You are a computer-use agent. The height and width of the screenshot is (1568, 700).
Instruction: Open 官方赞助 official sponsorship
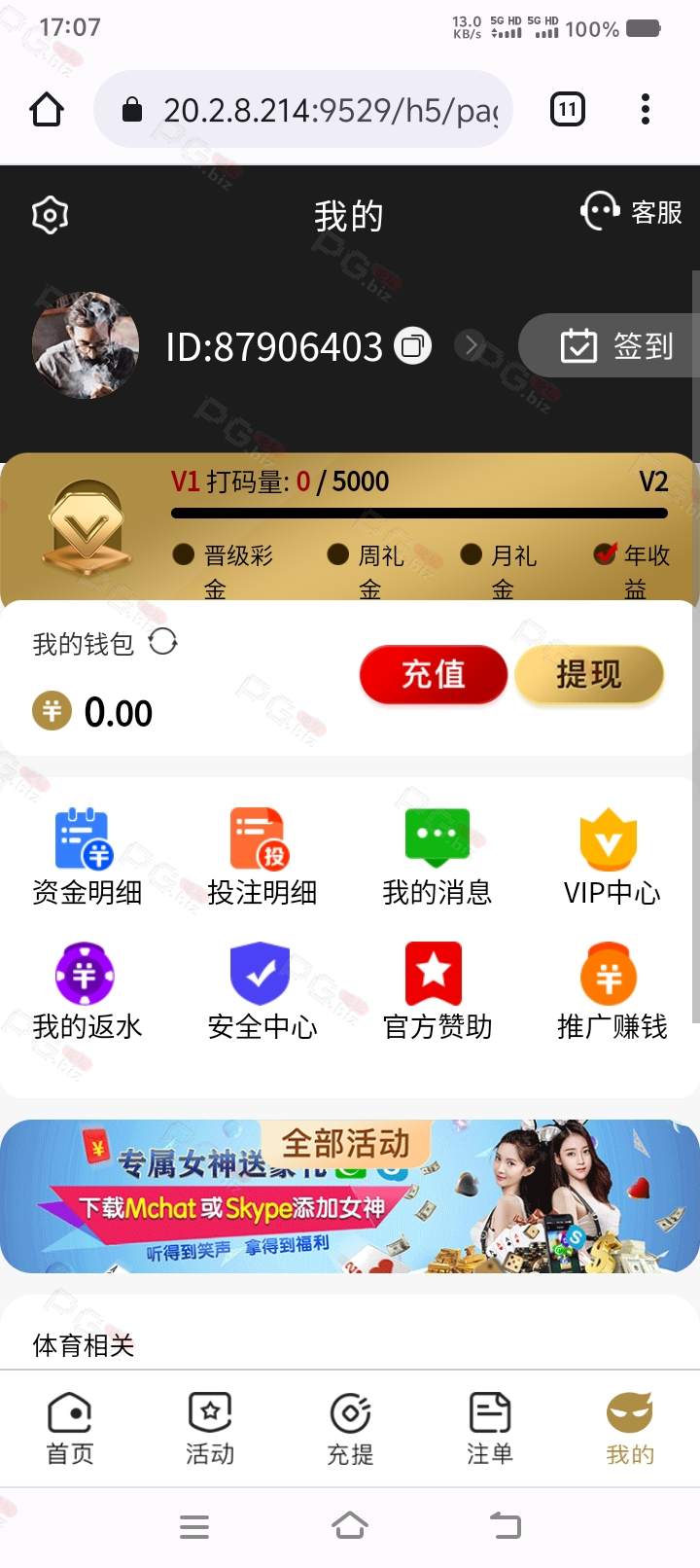click(x=437, y=990)
